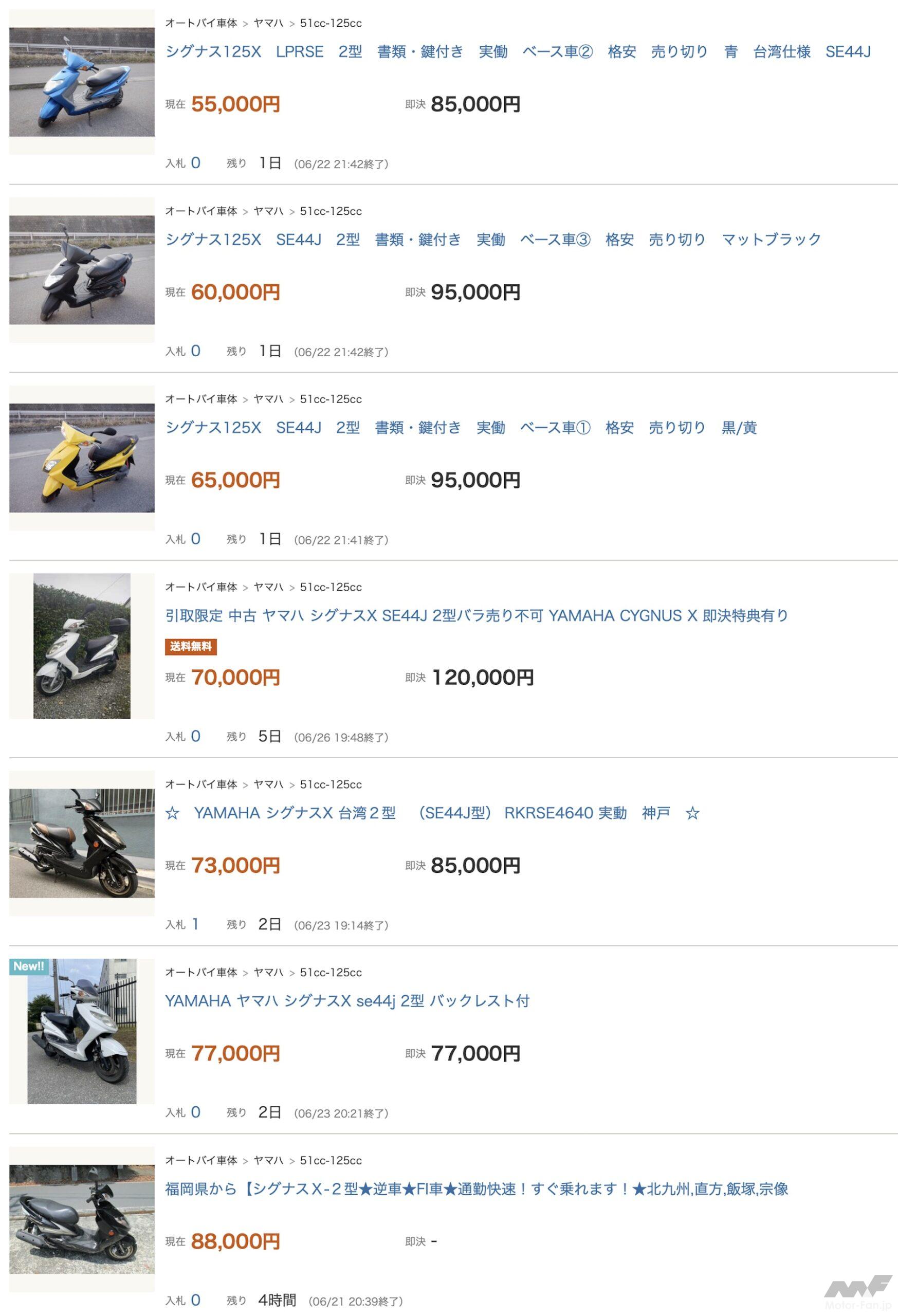Screen dimensions: 898x1316
Task: Open the マットブラック ベース車③ listing title
Action: pos(492,240)
